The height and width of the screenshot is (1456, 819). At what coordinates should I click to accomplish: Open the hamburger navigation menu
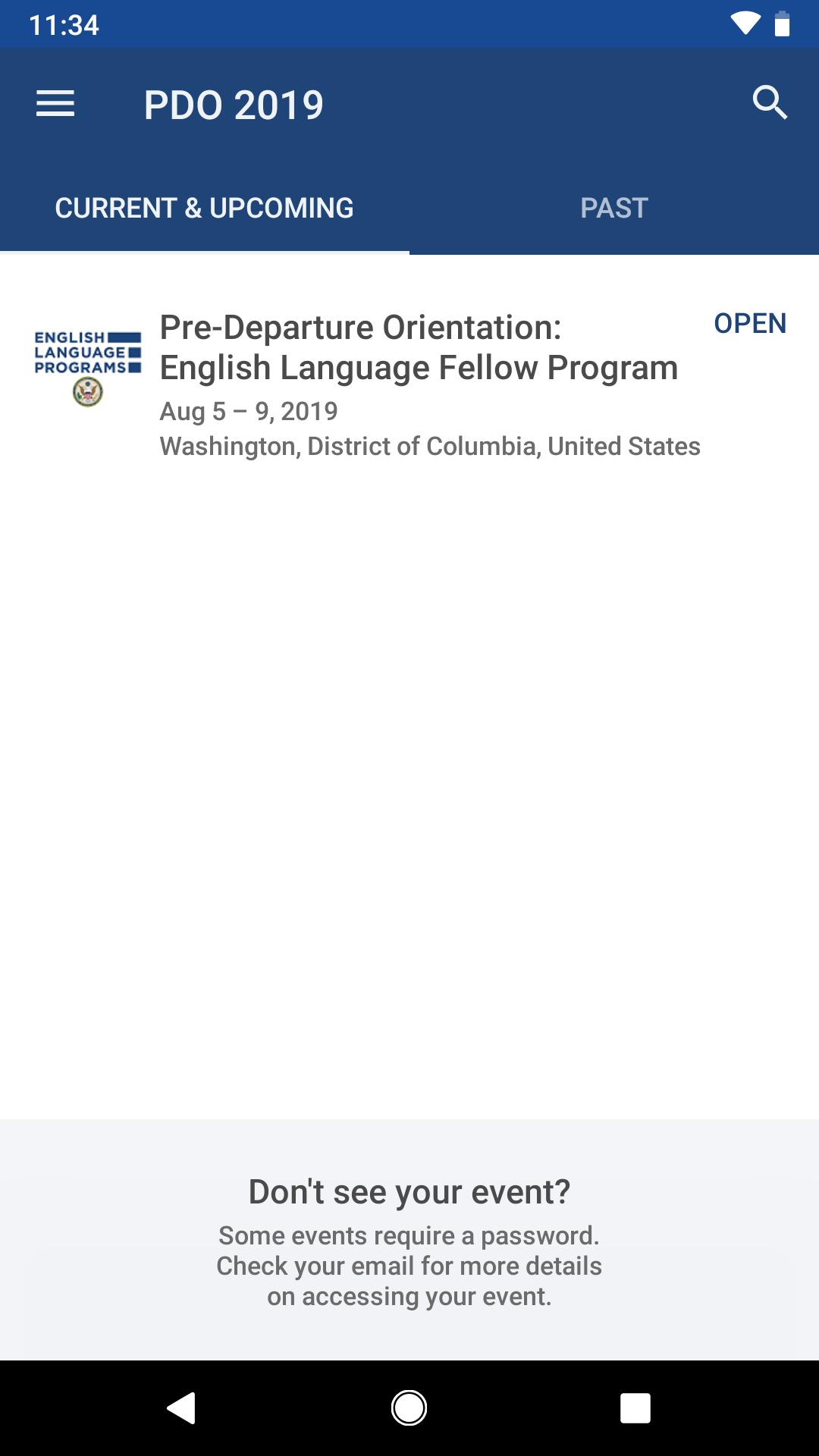tap(55, 104)
